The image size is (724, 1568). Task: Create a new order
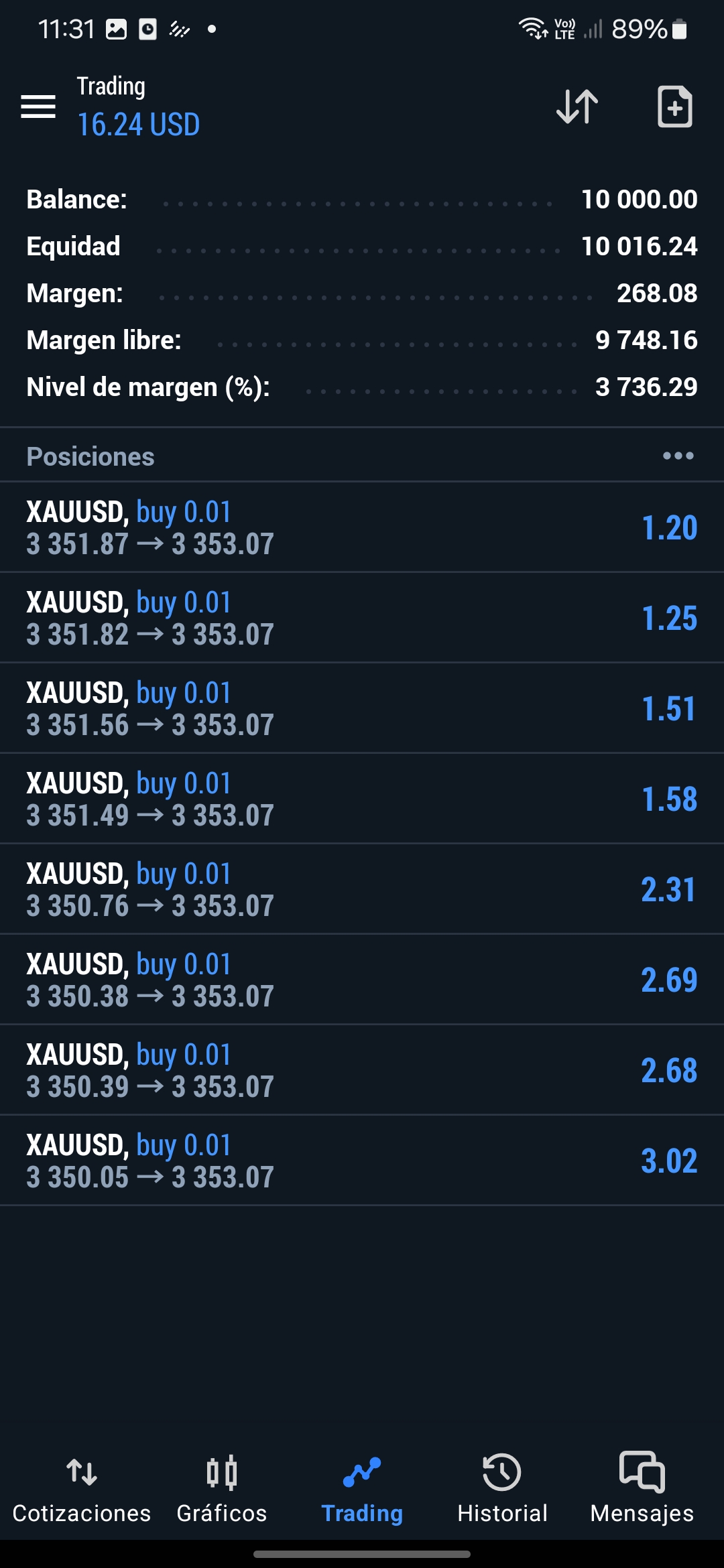tap(674, 107)
